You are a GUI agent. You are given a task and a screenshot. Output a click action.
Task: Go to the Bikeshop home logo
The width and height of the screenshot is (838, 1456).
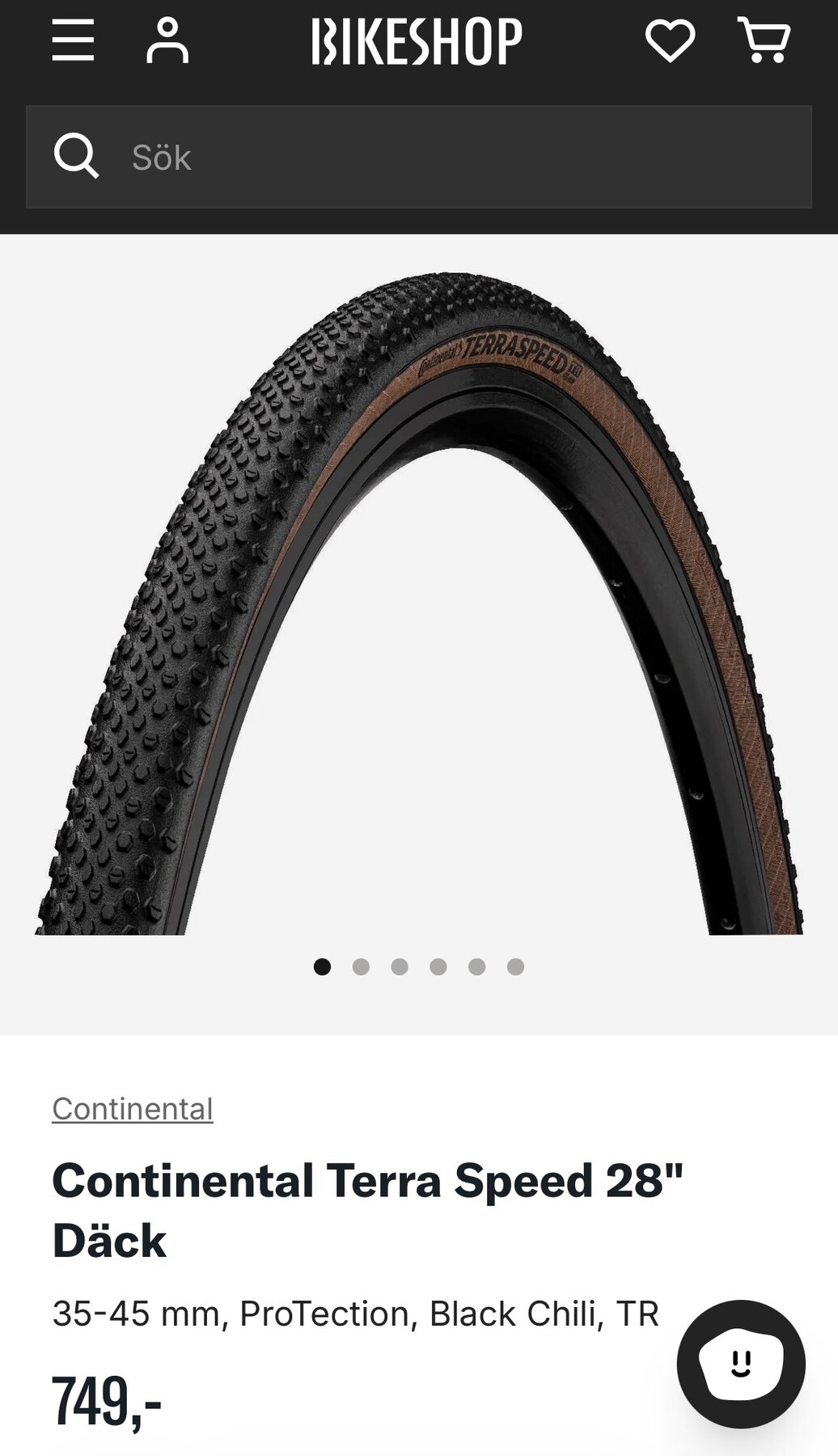pyautogui.click(x=417, y=42)
